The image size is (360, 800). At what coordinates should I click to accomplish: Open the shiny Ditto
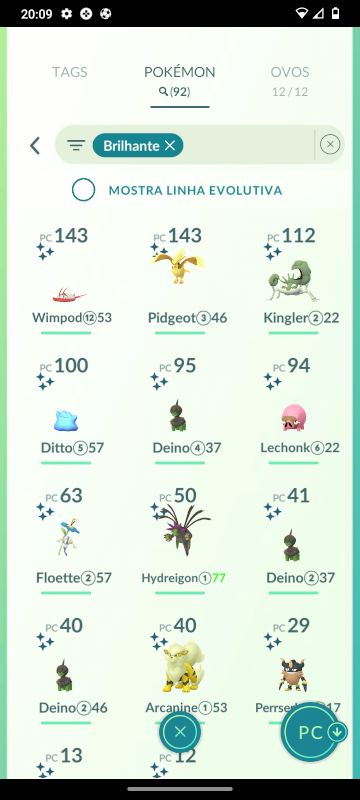[x=66, y=410]
